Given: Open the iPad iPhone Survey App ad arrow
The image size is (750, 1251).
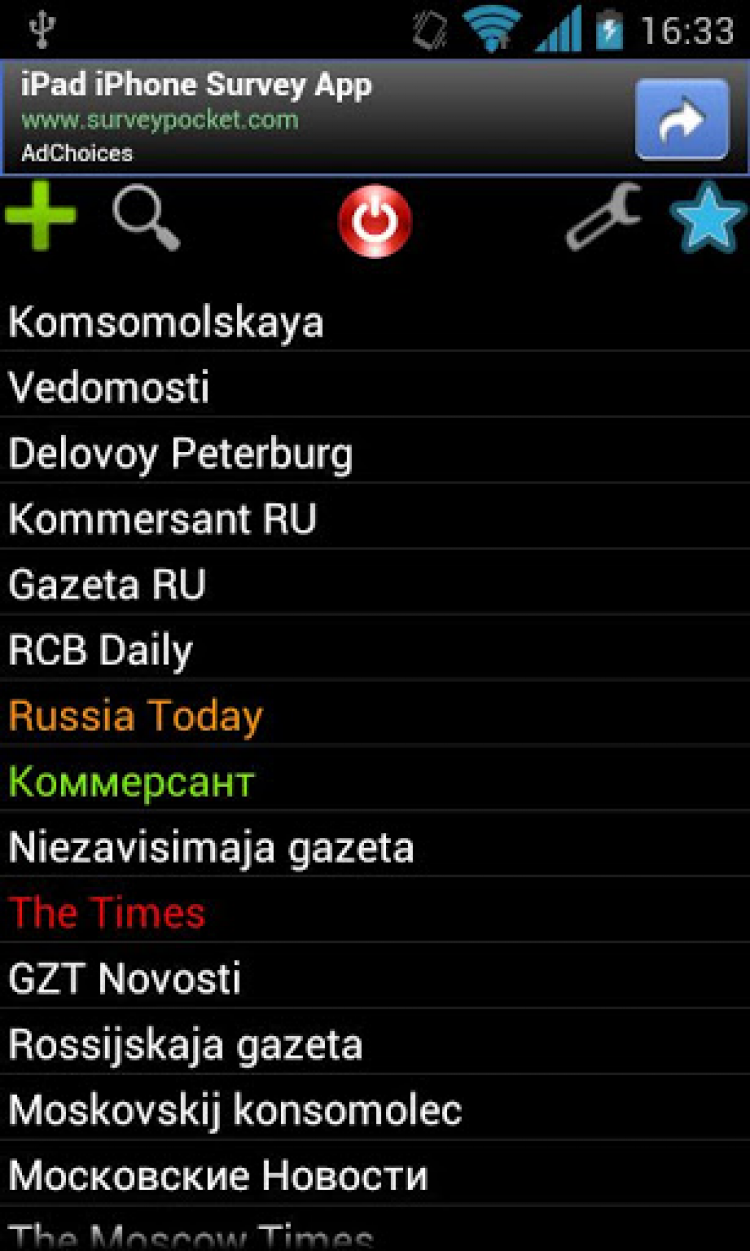Looking at the screenshot, I should tap(682, 120).
